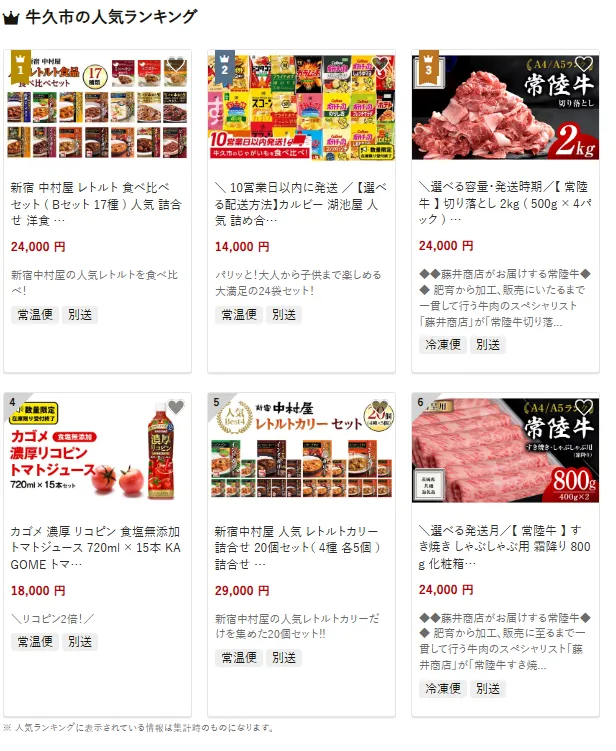Favorite the カルビー 湖池屋 snack assortment
Image resolution: width=616 pixels, height=751 pixels.
point(381,65)
